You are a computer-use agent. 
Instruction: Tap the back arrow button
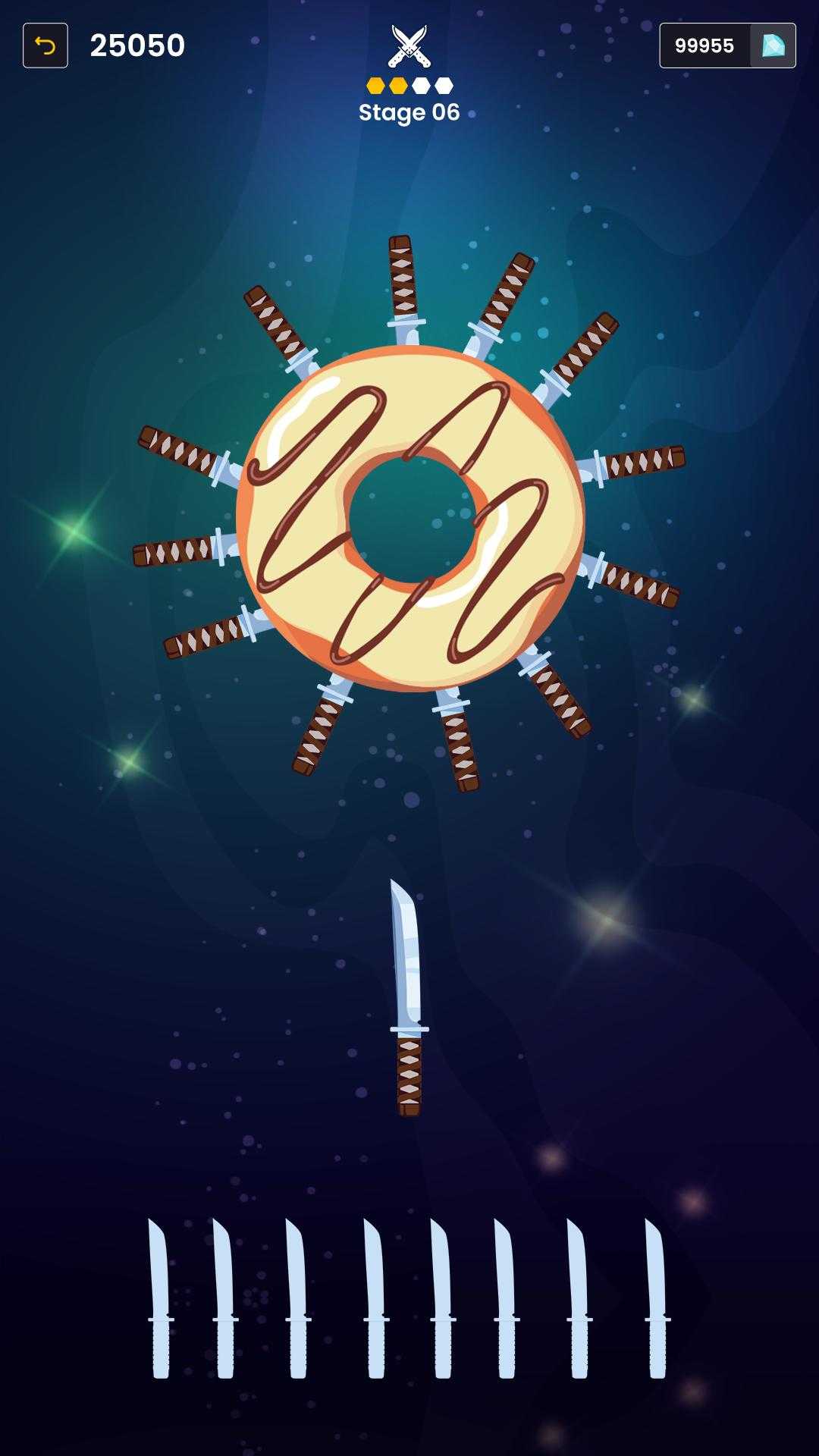[x=45, y=45]
